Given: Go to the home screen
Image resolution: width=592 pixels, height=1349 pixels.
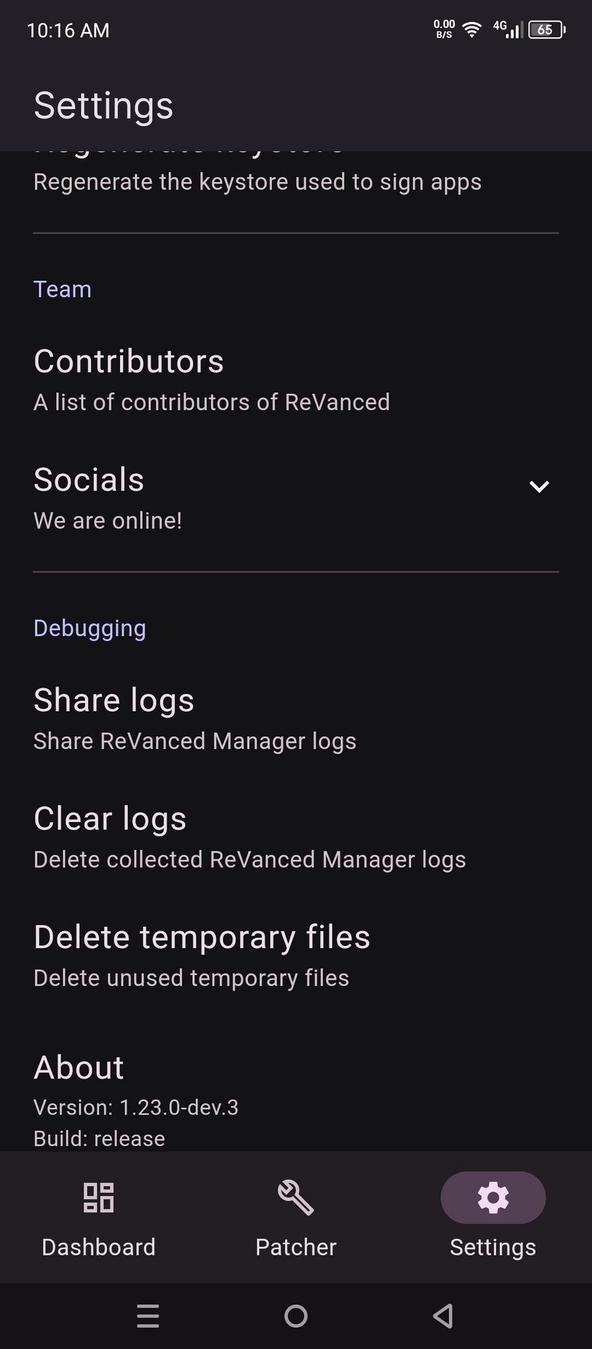Looking at the screenshot, I should pos(296,1316).
